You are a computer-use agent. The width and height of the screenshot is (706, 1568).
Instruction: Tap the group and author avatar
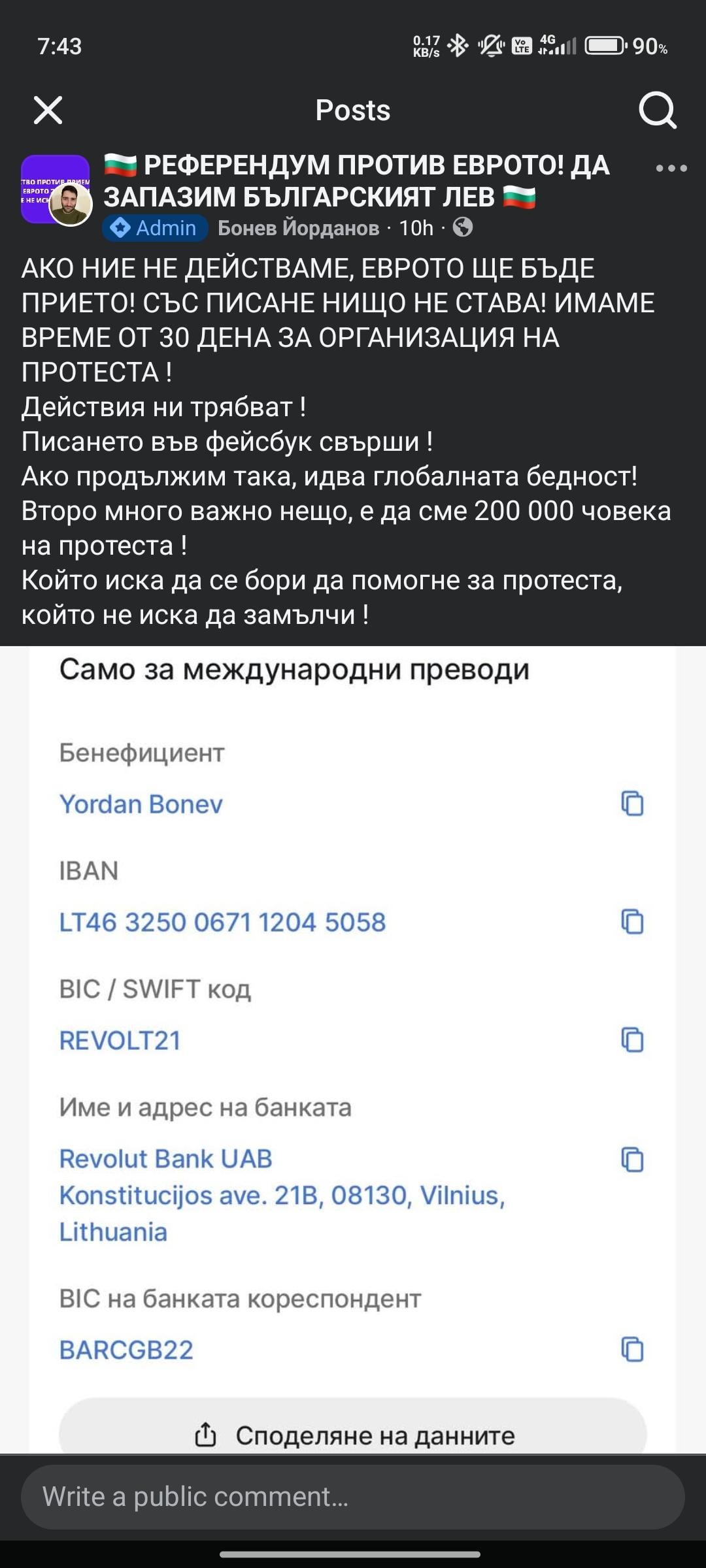coord(56,190)
